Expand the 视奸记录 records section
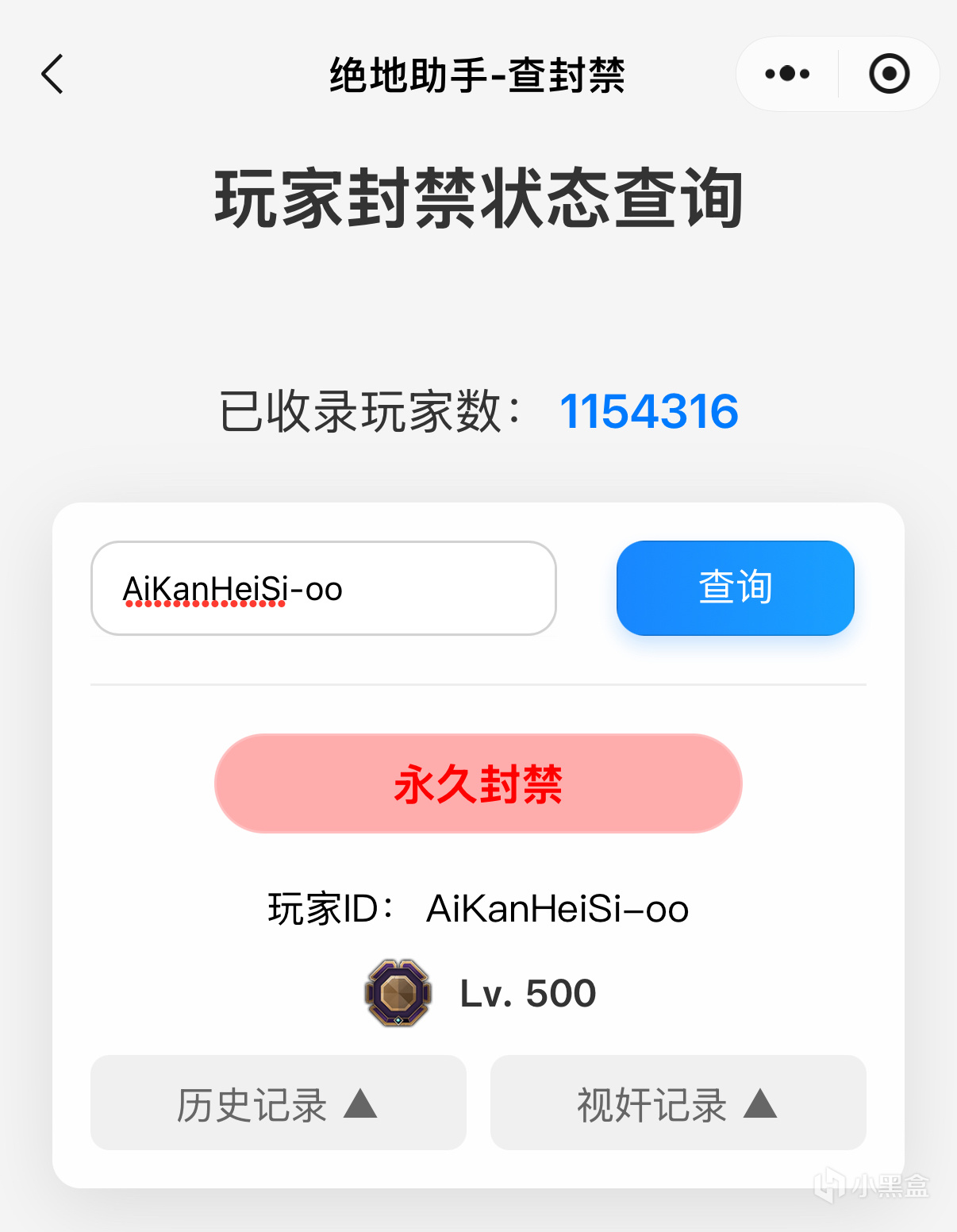The width and height of the screenshot is (957, 1232). click(x=678, y=1103)
